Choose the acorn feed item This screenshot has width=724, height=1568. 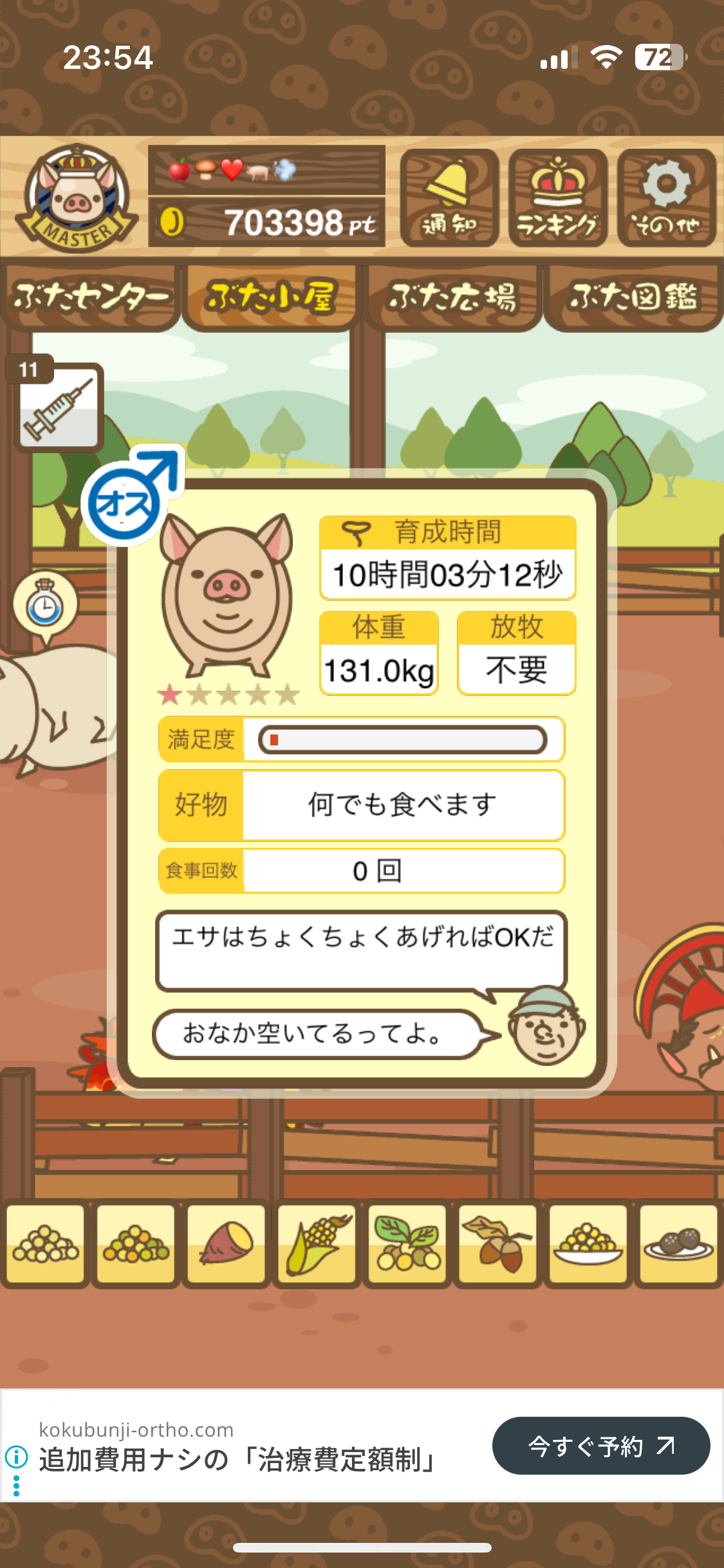coord(498,1244)
